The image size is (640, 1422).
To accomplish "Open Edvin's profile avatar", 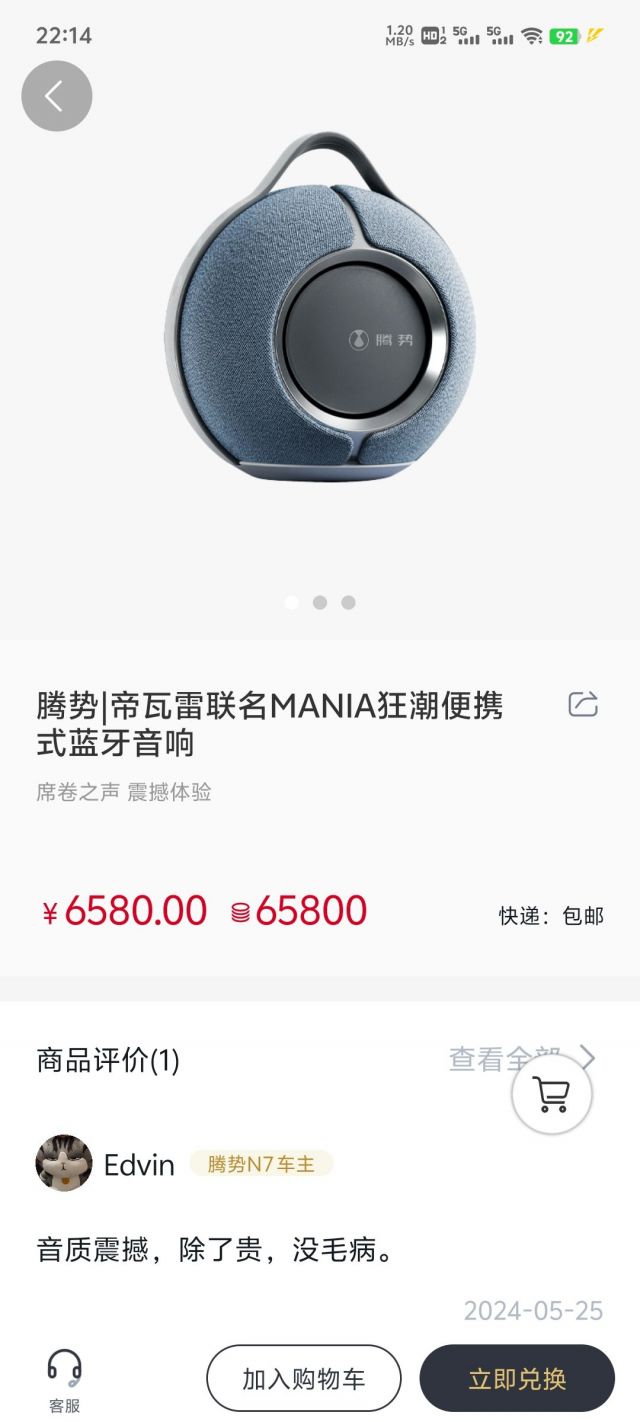I will coord(64,1163).
